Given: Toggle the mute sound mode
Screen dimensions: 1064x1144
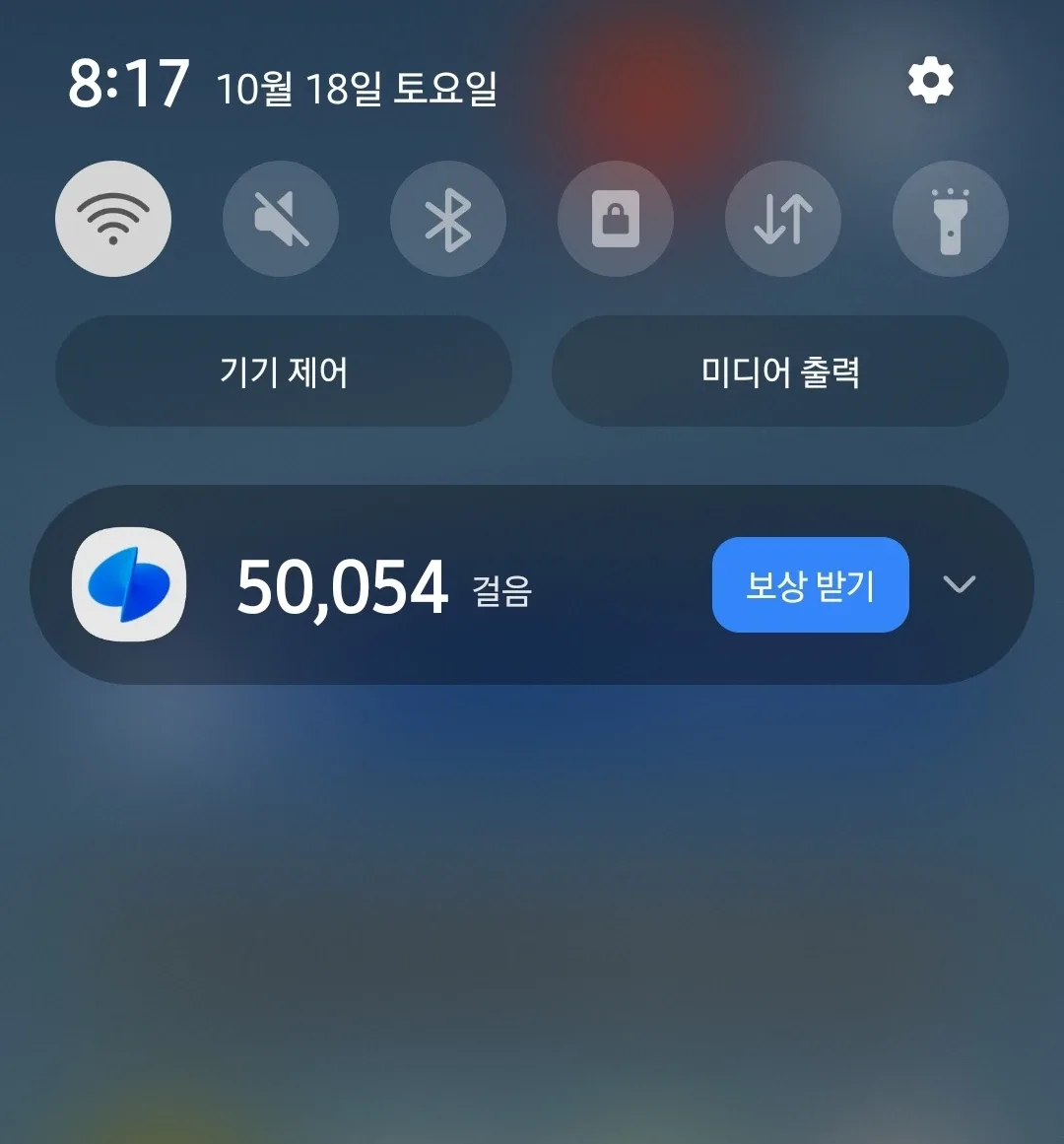Looking at the screenshot, I should (x=281, y=218).
